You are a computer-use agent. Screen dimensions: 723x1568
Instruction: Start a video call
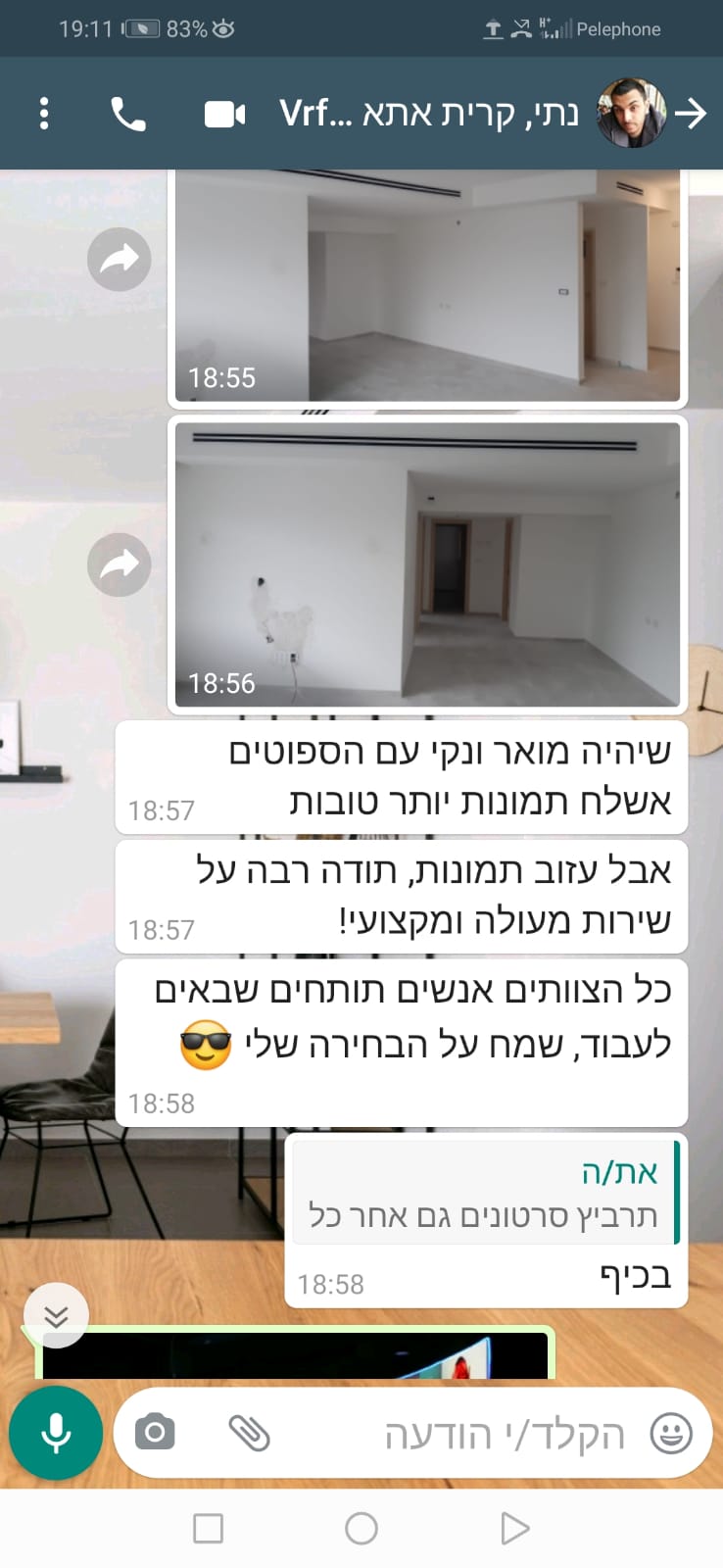[x=224, y=115]
